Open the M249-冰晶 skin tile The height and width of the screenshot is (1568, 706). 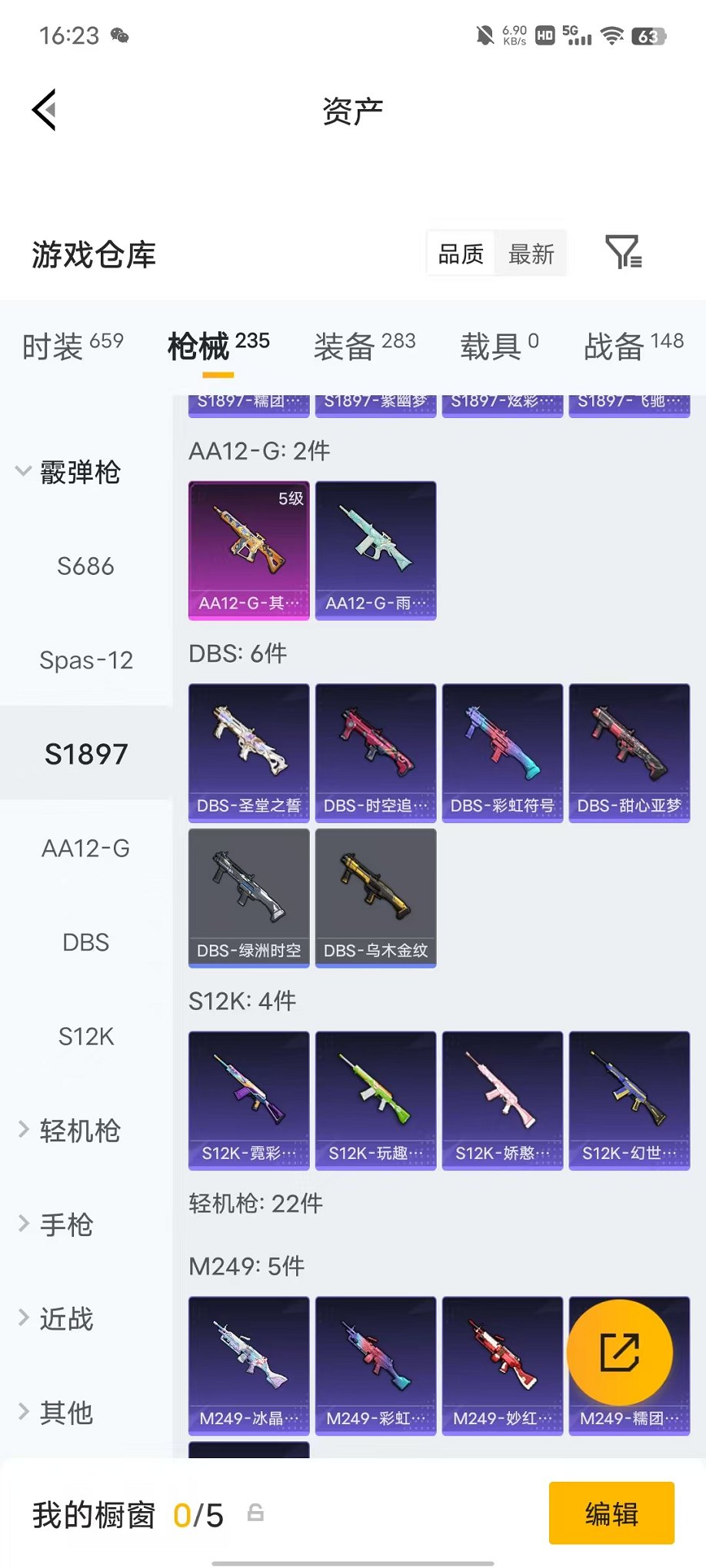tap(249, 1366)
